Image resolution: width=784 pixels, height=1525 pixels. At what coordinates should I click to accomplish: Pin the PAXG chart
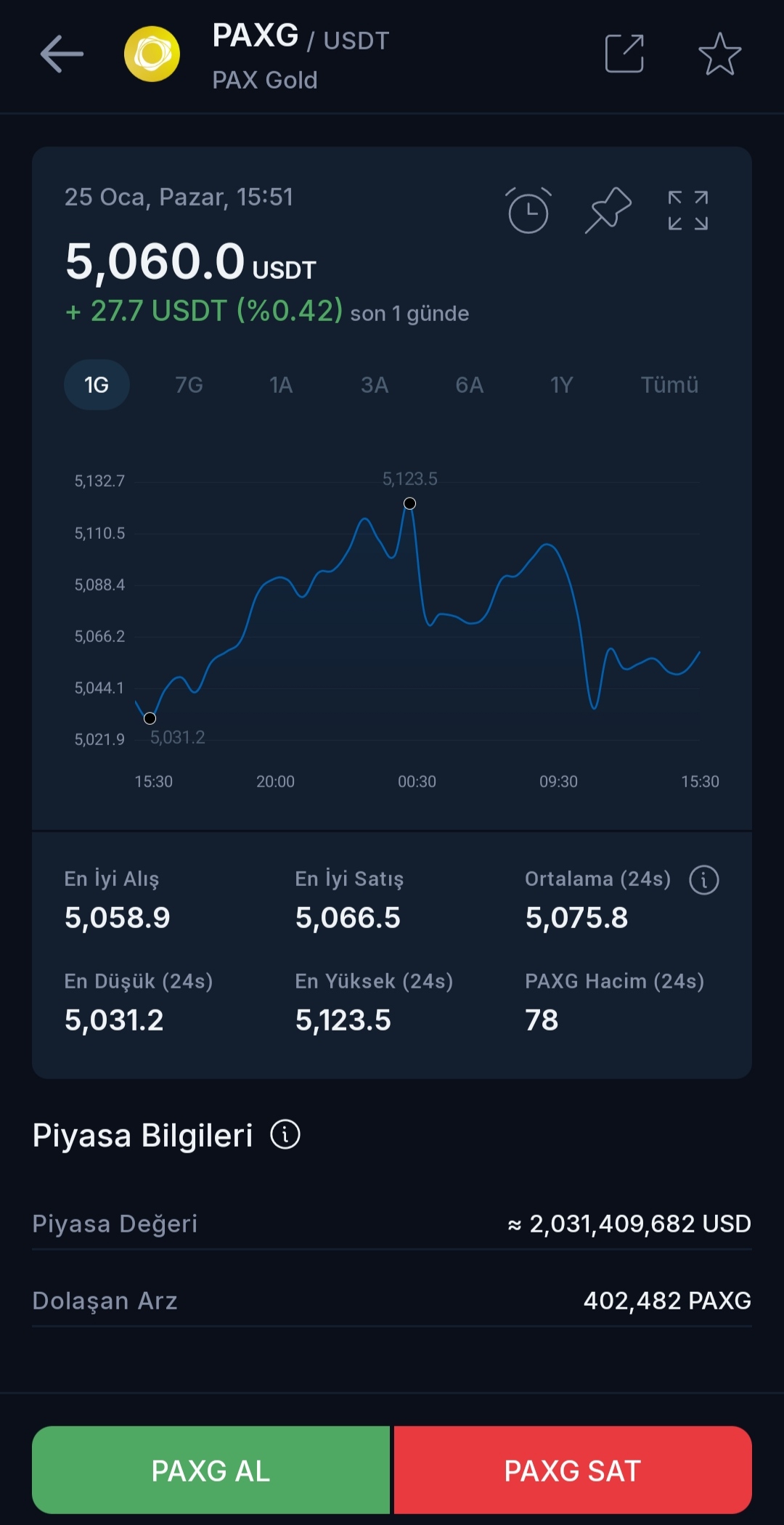tap(608, 211)
